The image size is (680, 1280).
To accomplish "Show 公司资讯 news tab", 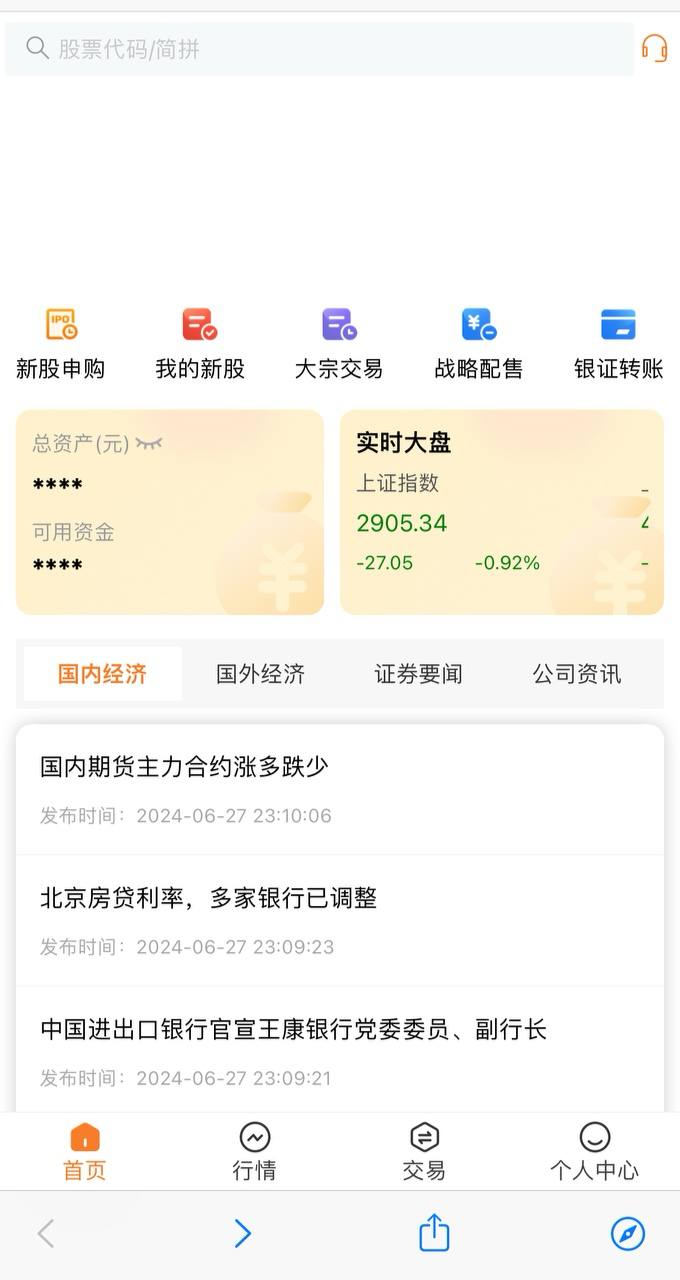I will 576,674.
